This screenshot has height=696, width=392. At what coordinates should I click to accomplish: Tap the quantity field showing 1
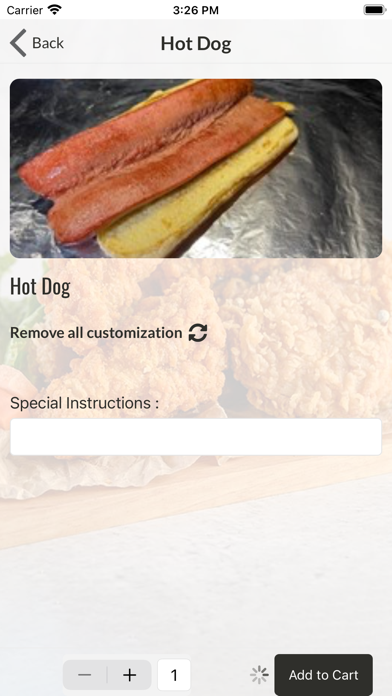tap(174, 675)
